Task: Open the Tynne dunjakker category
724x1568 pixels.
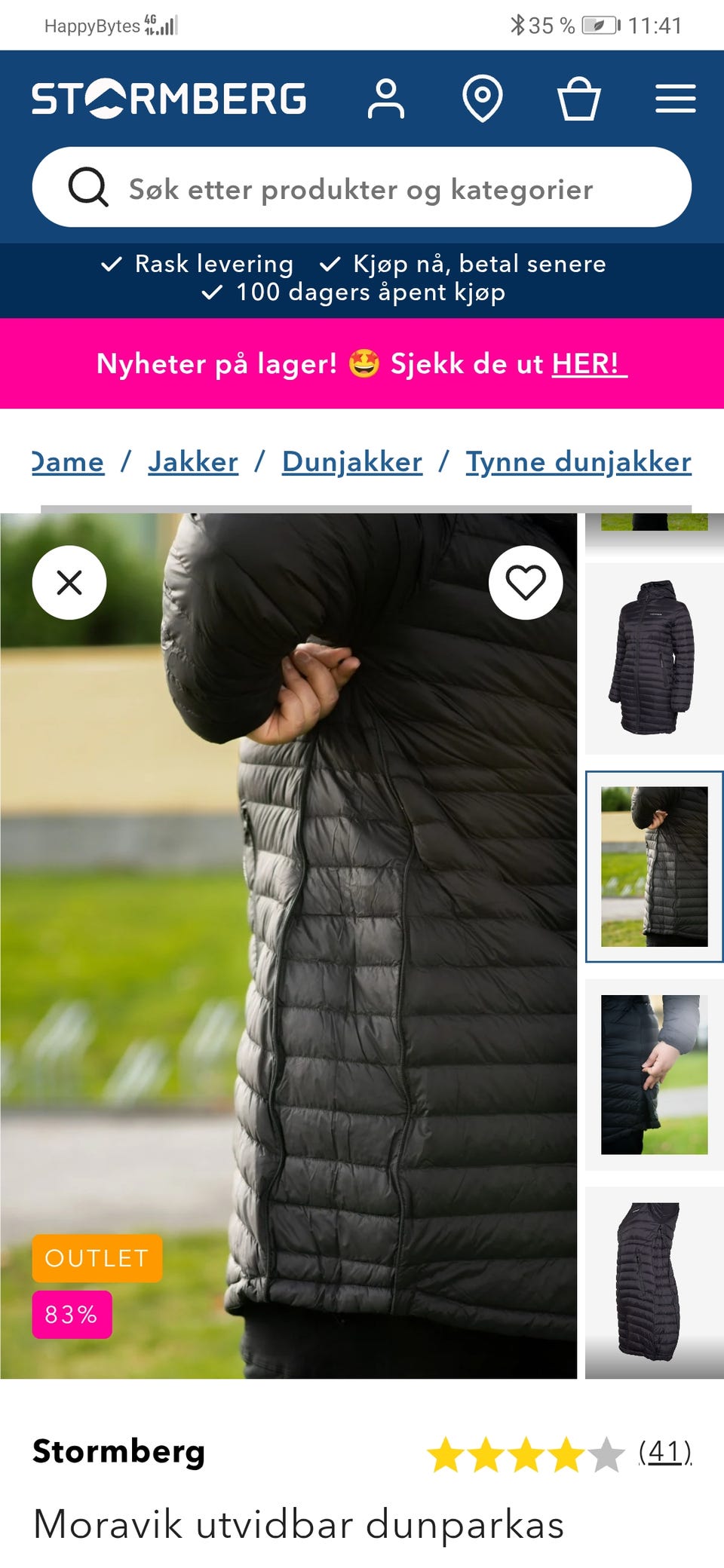Action: (578, 462)
